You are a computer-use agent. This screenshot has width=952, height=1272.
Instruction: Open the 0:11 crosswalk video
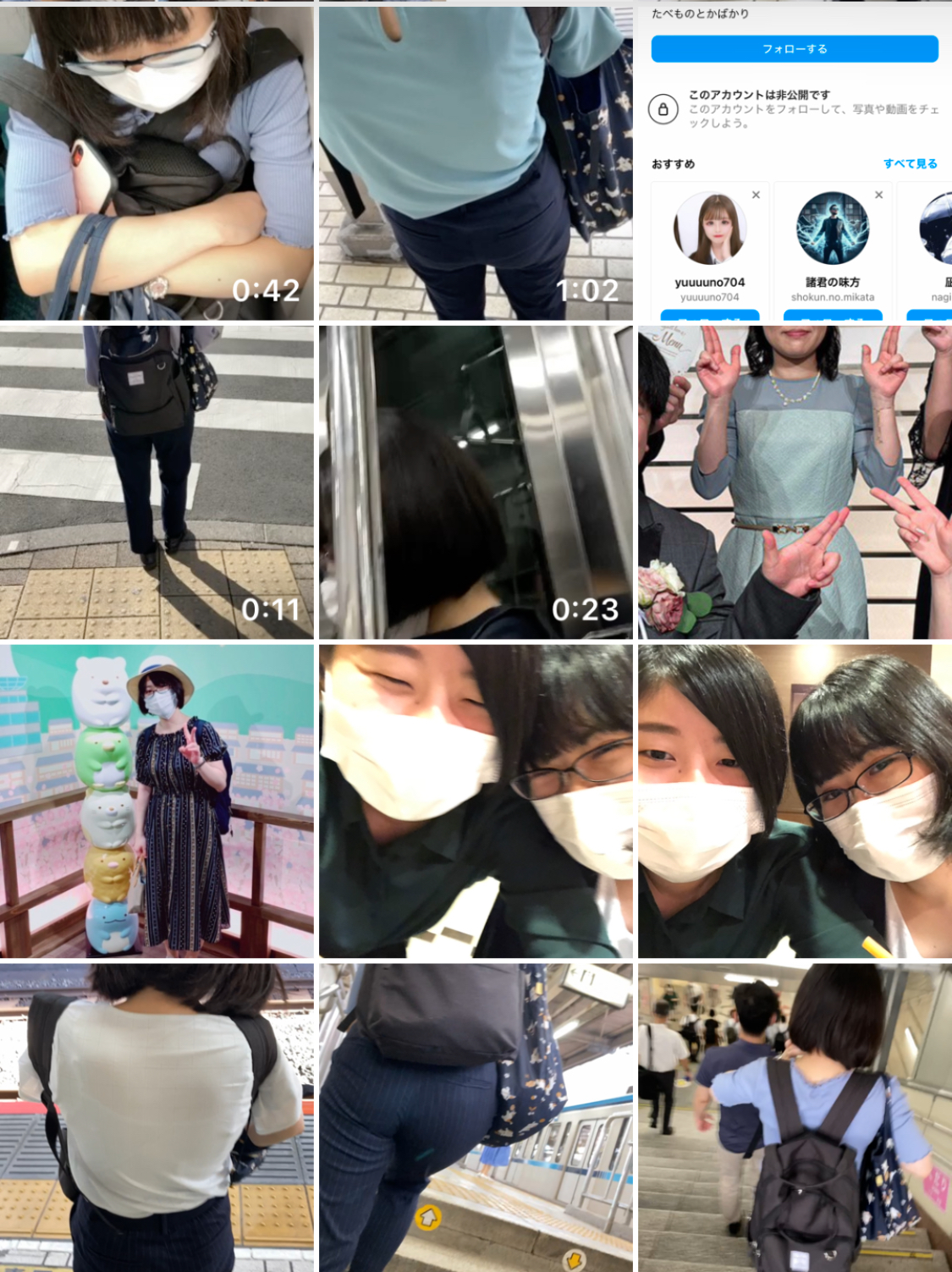(157, 482)
